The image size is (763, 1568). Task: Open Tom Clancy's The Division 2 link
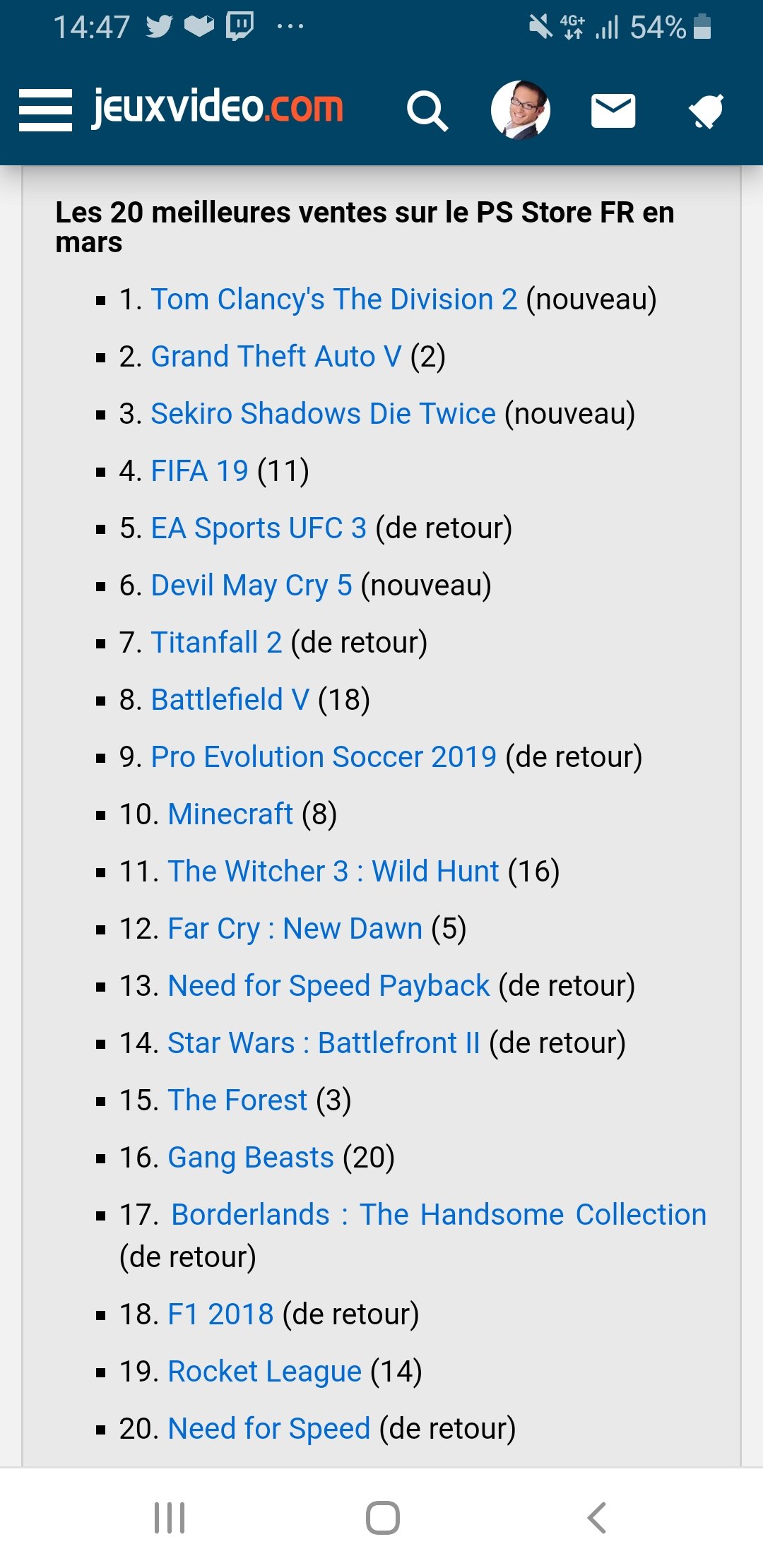pyautogui.click(x=334, y=299)
